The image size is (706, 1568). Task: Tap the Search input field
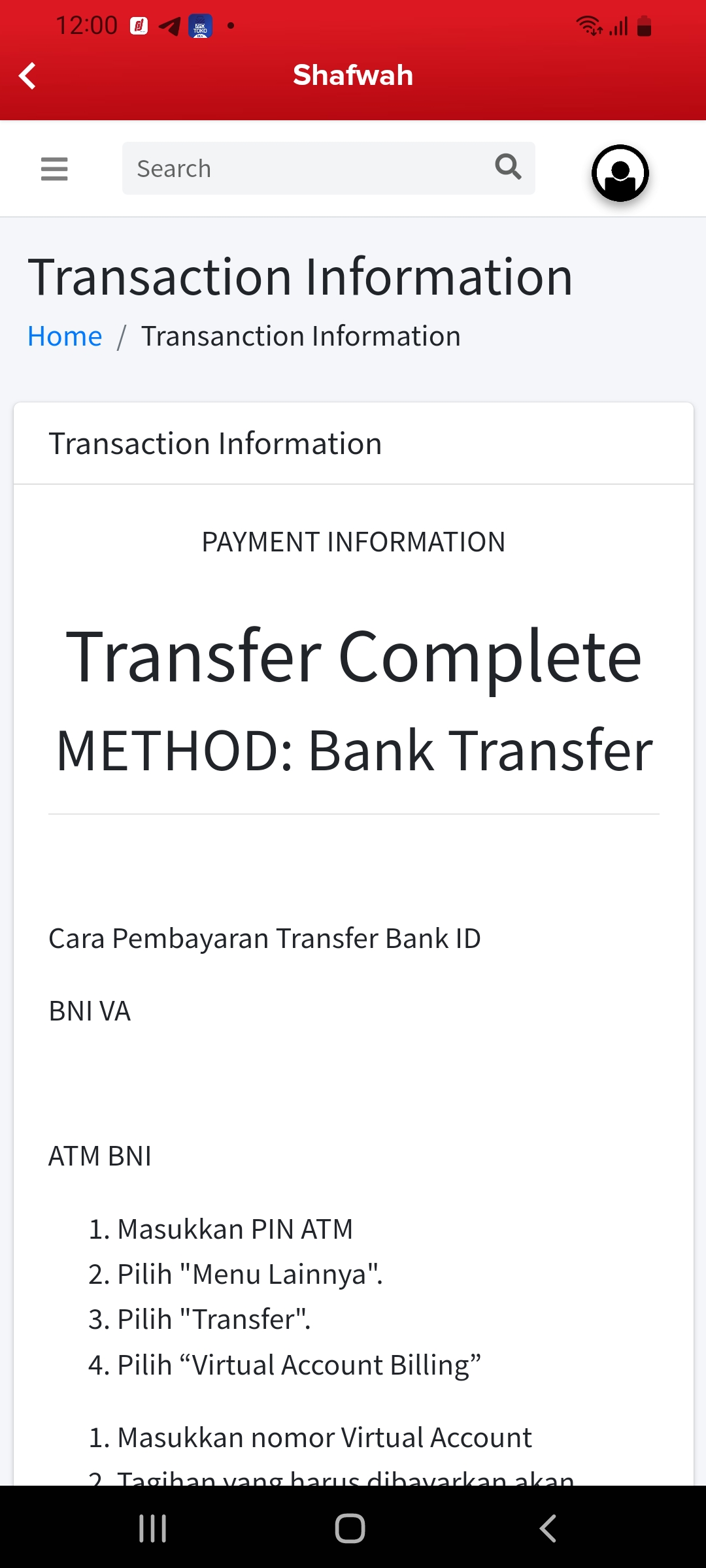(307, 169)
